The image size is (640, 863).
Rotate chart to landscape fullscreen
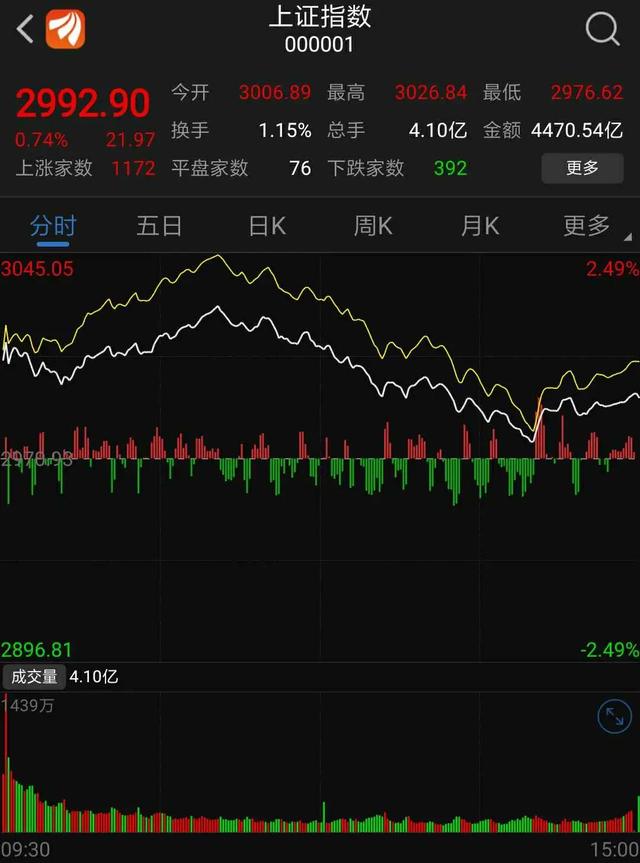click(x=614, y=716)
